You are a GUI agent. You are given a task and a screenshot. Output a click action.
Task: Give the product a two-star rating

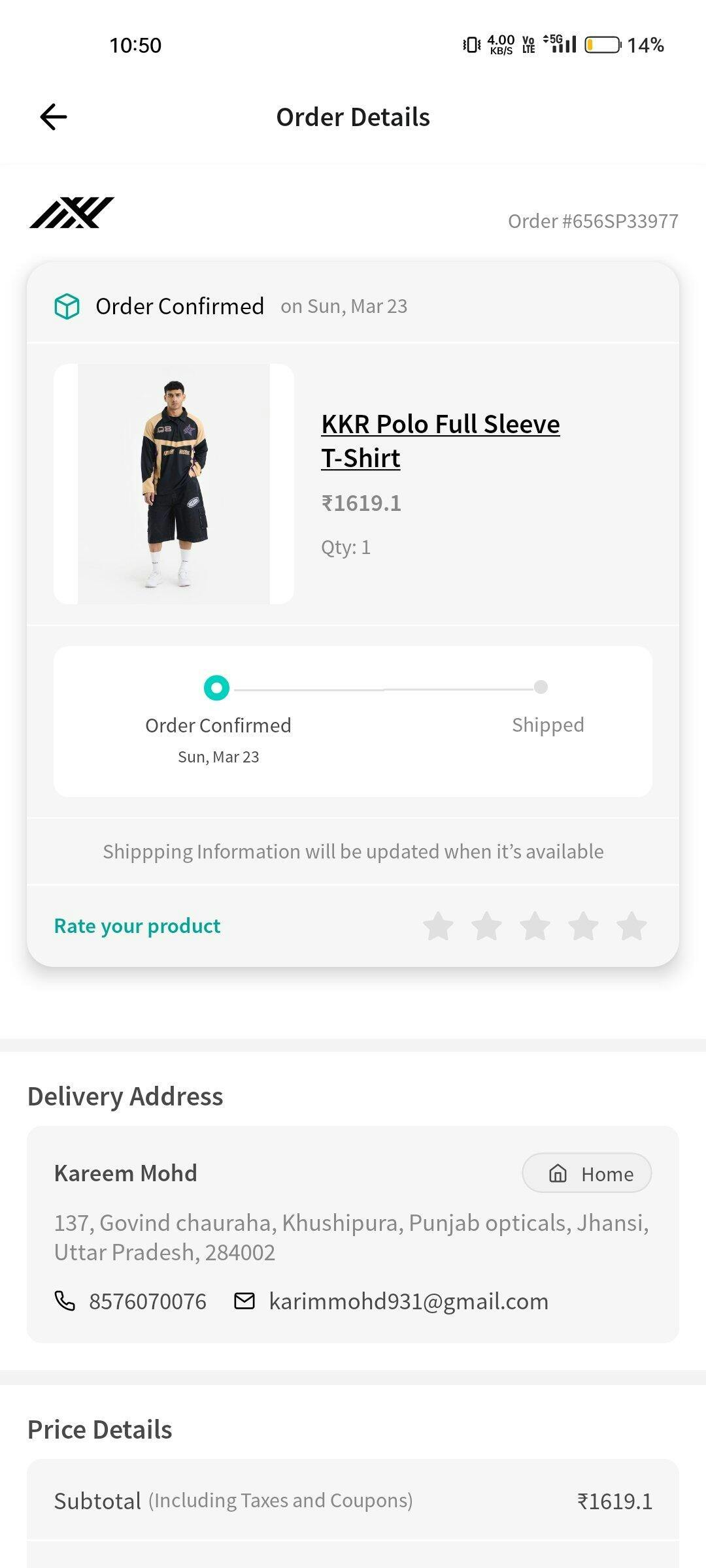pos(486,926)
